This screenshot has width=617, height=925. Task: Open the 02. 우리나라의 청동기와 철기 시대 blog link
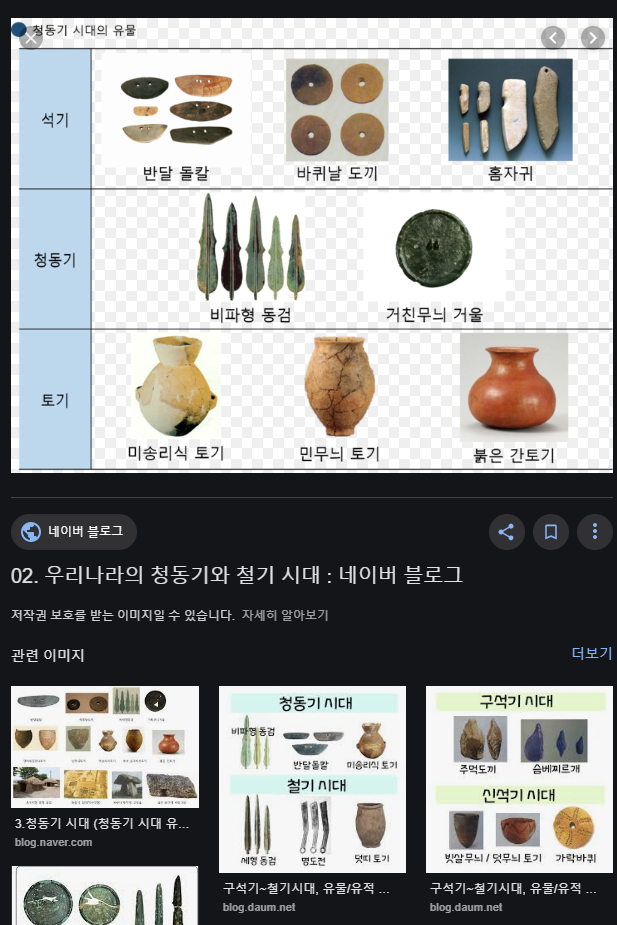[x=236, y=576]
